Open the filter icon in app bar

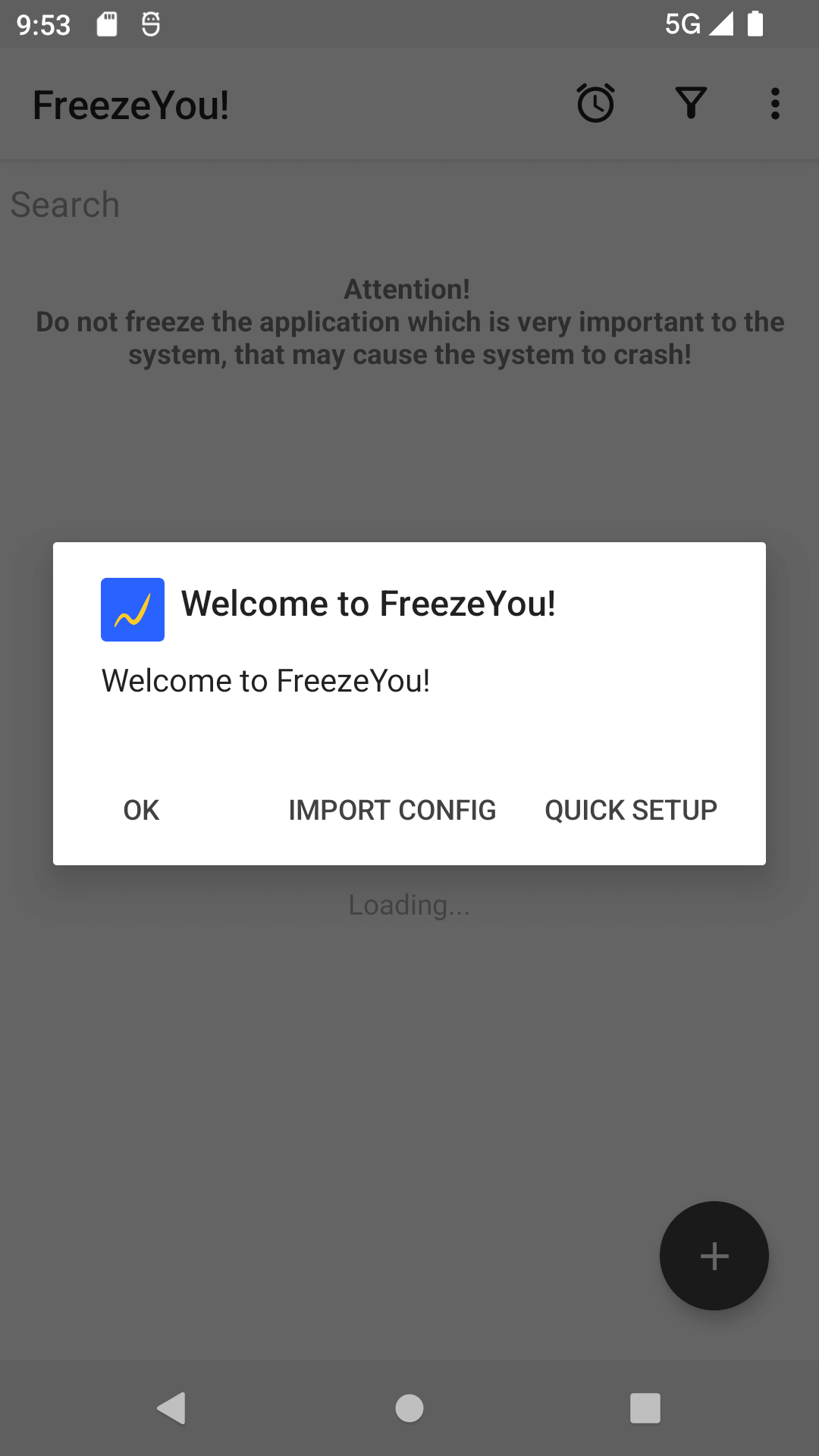point(691,104)
